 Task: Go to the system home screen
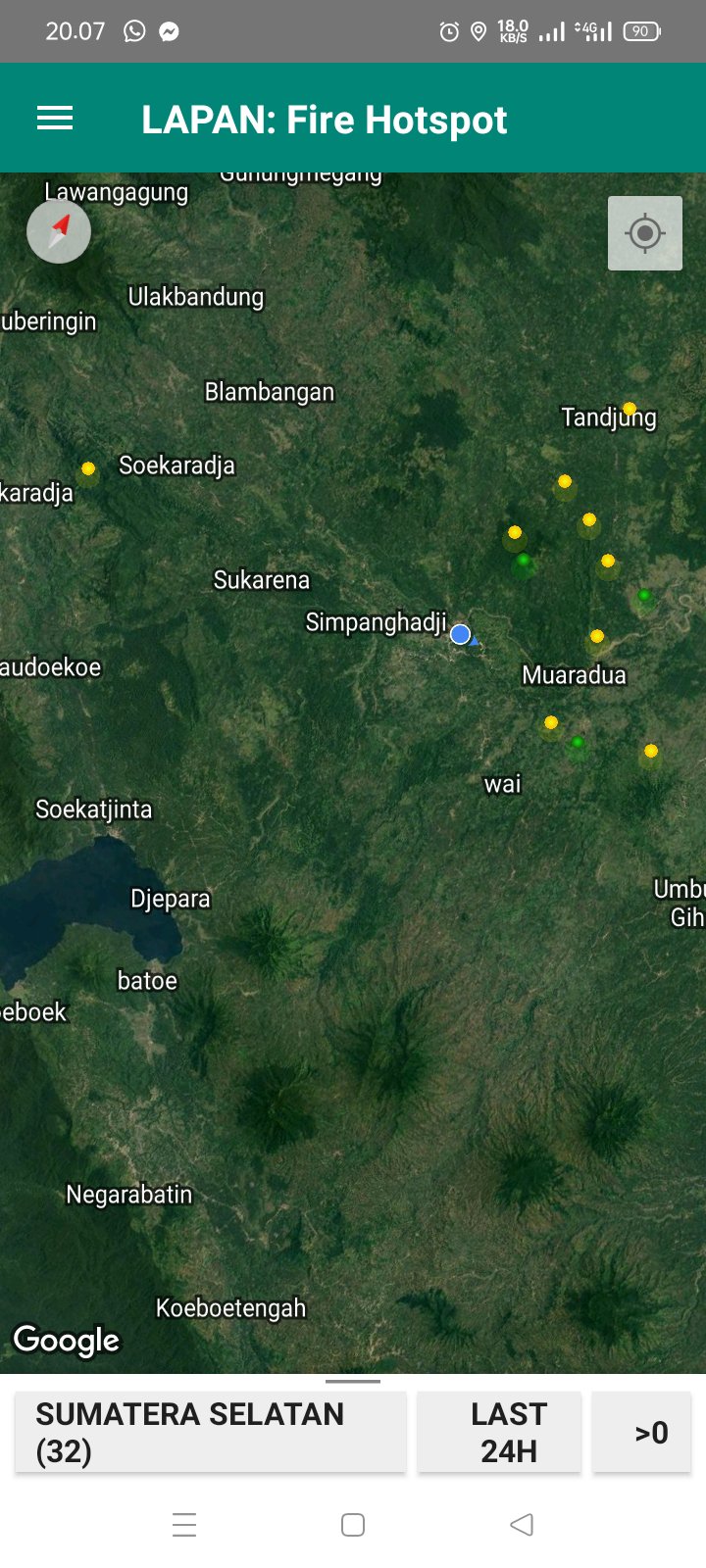[x=353, y=1525]
